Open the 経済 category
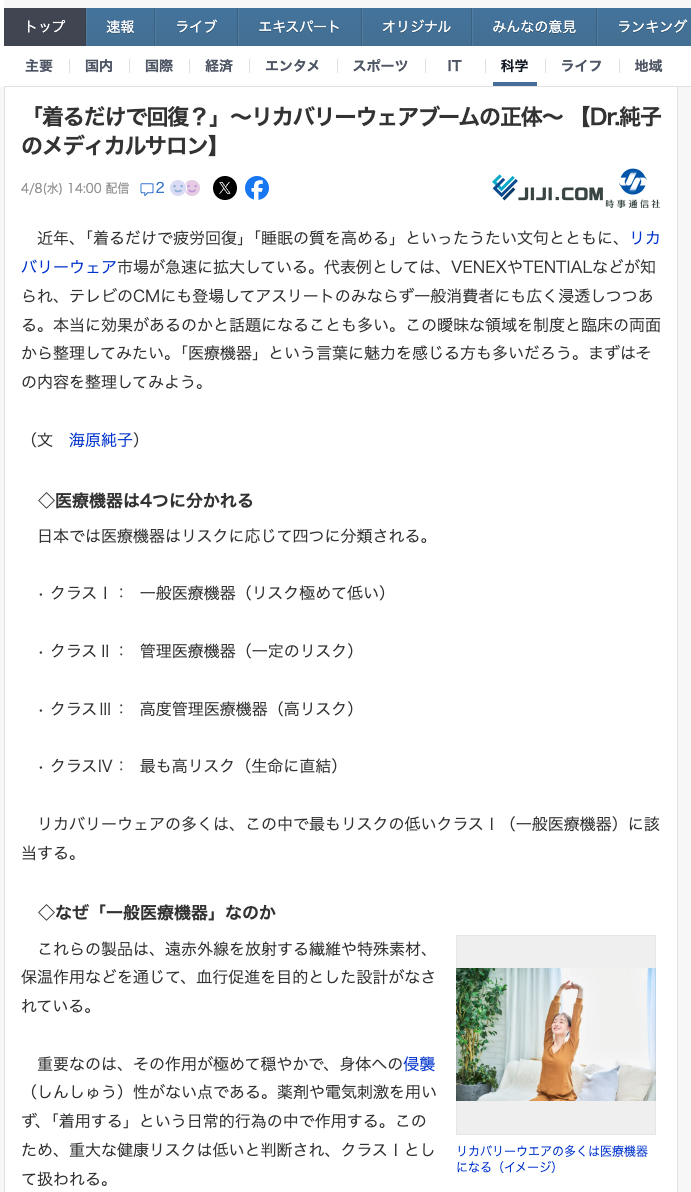691x1192 pixels. (x=219, y=66)
